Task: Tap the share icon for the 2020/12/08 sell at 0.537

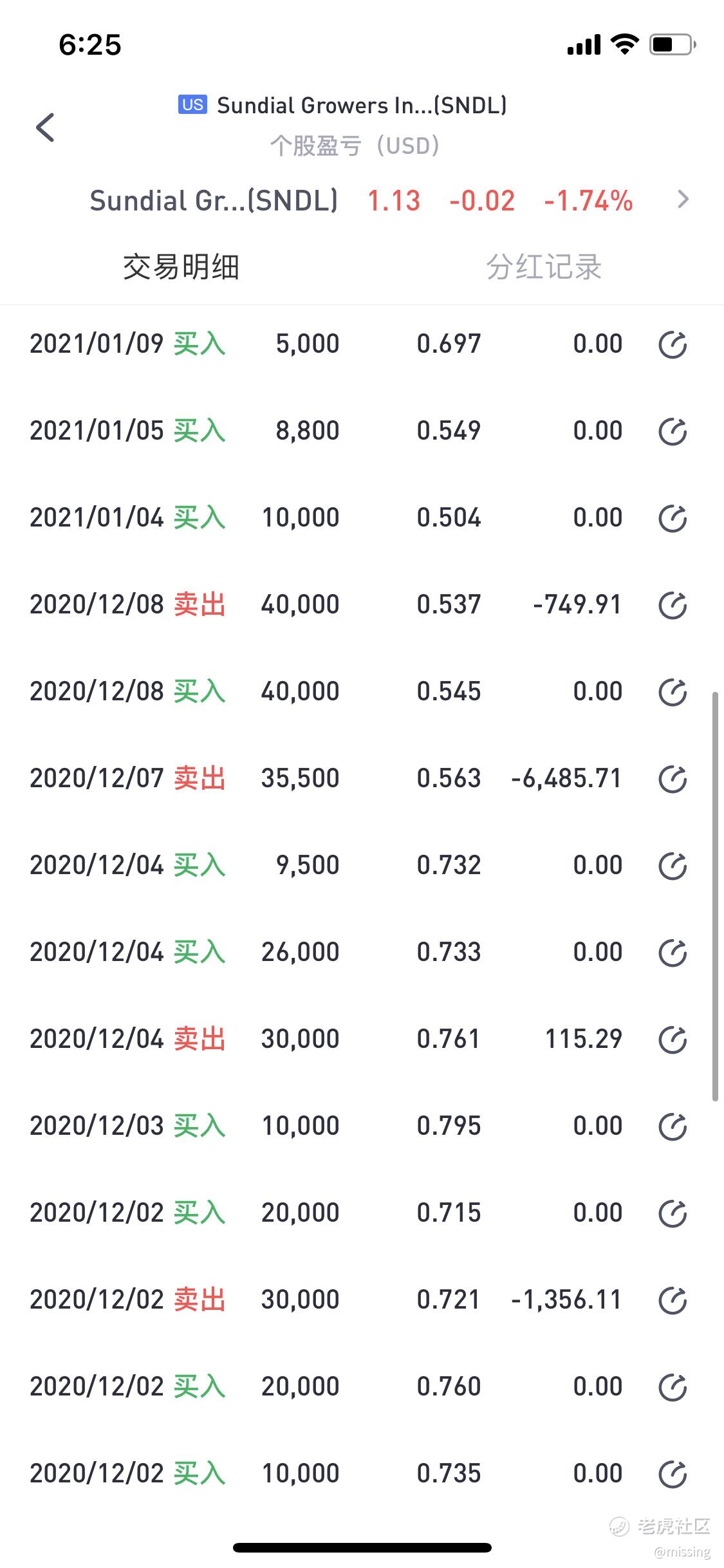Action: 673,605
